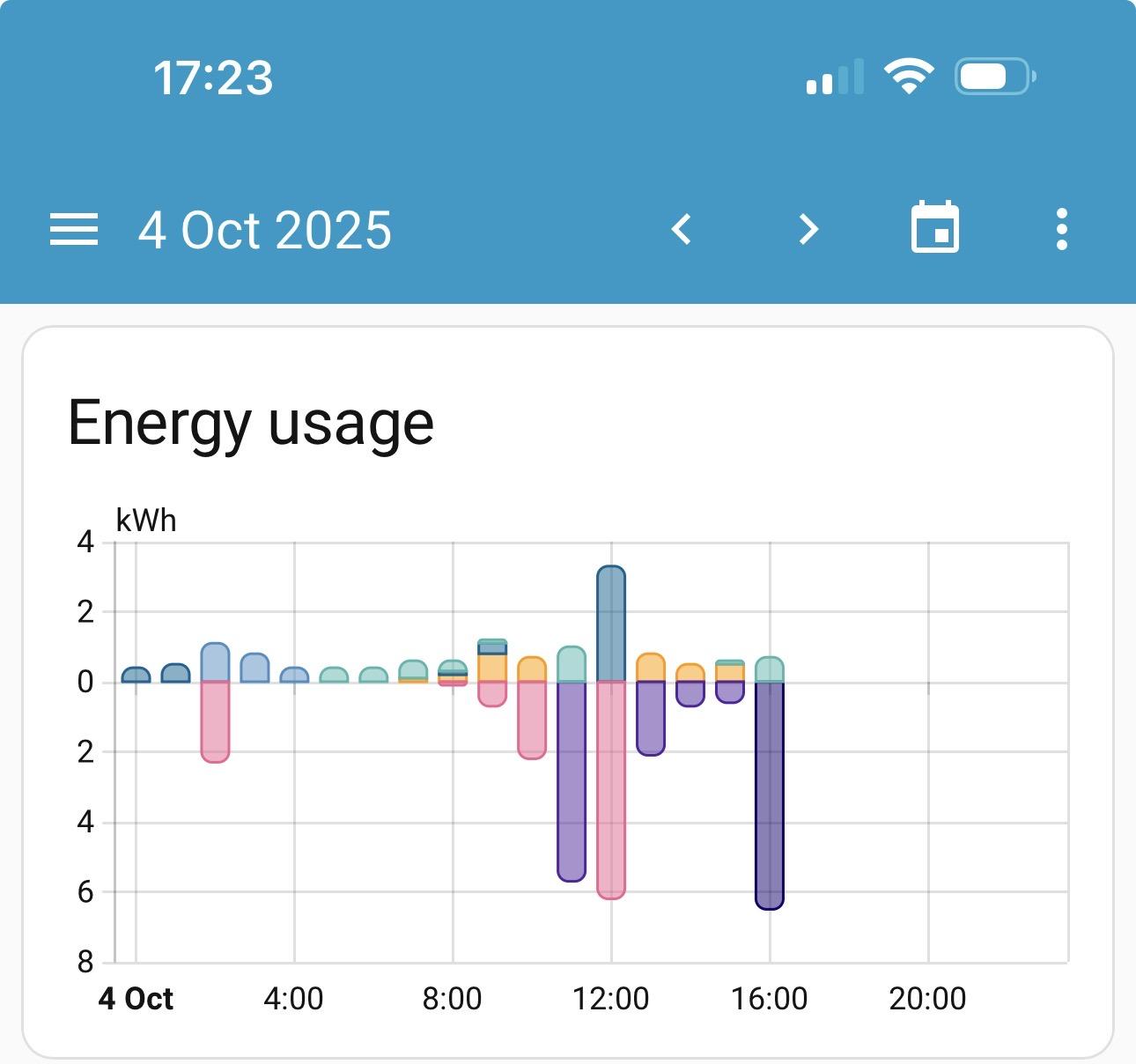Open the three-dot overflow menu

point(1061,229)
